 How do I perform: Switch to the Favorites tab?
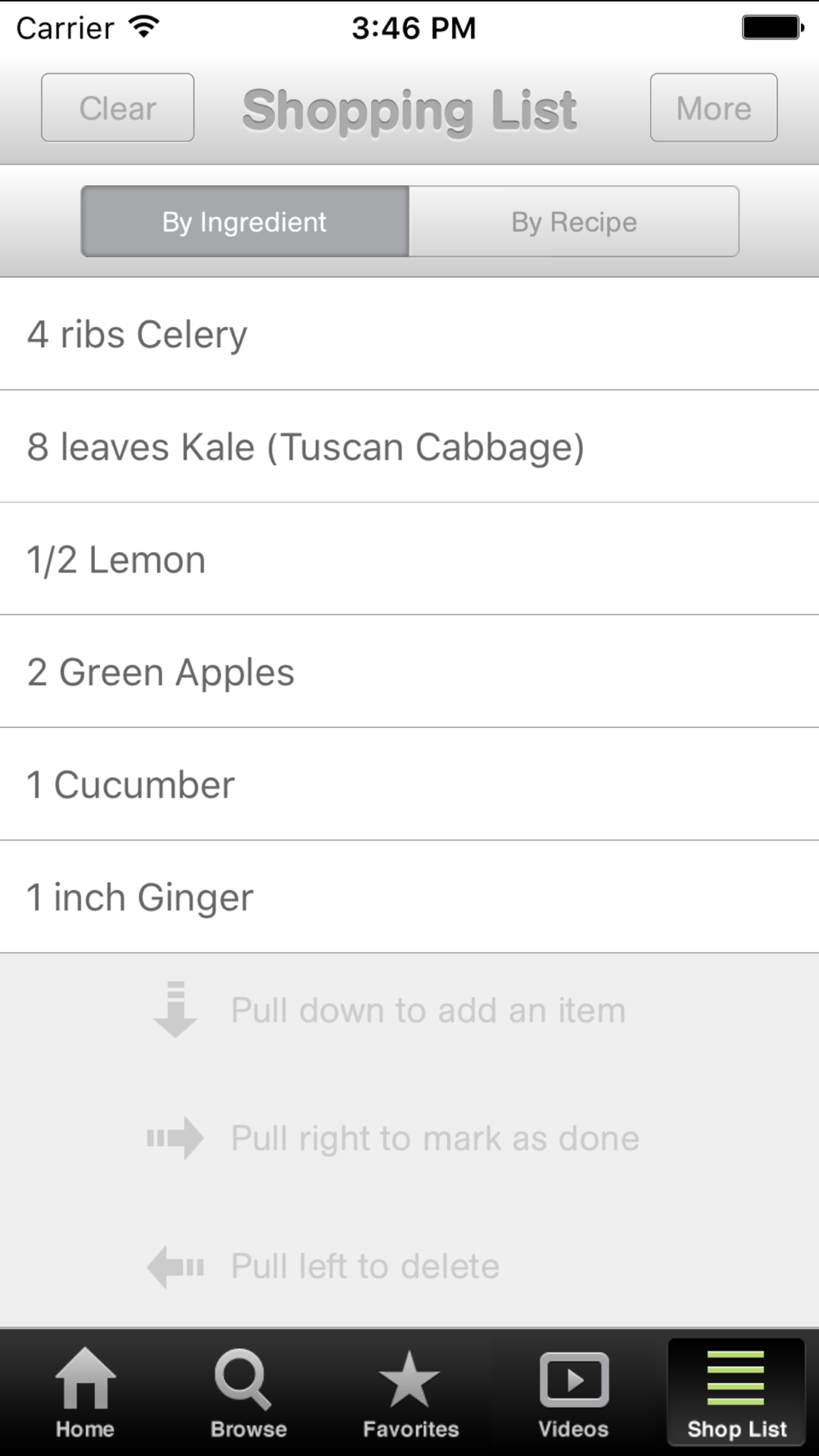point(410,1393)
